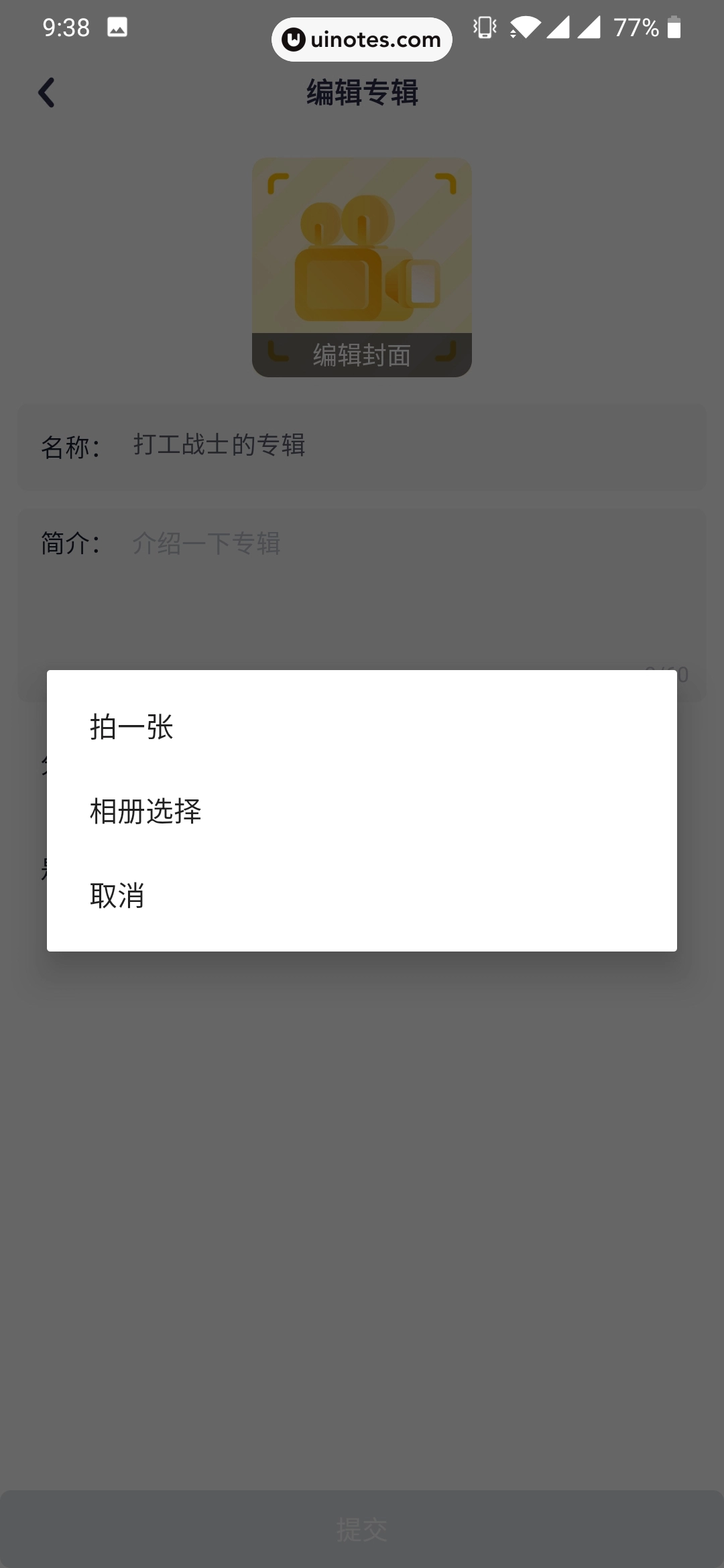Select the 相册选择 option
The height and width of the screenshot is (1568, 724).
click(x=145, y=811)
